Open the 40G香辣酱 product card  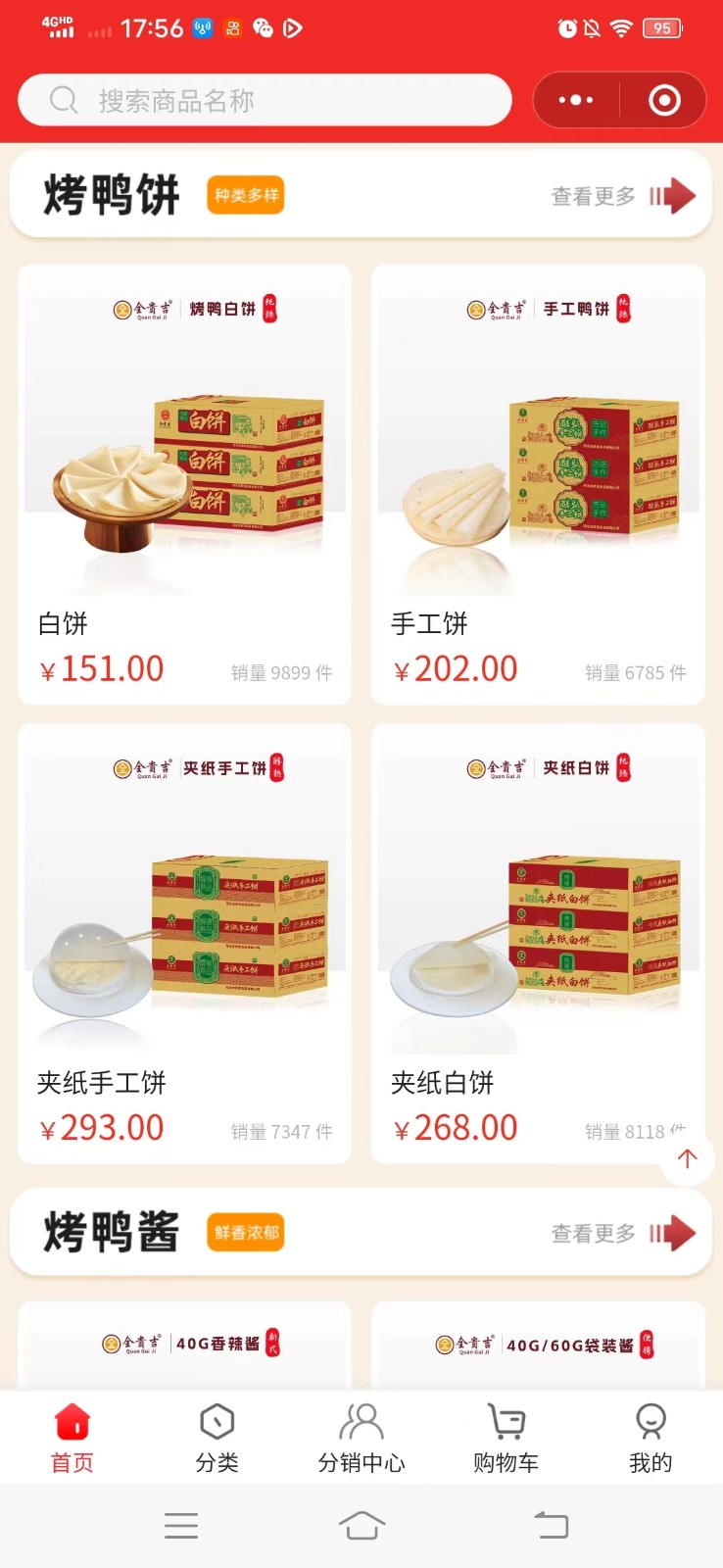(x=184, y=1346)
